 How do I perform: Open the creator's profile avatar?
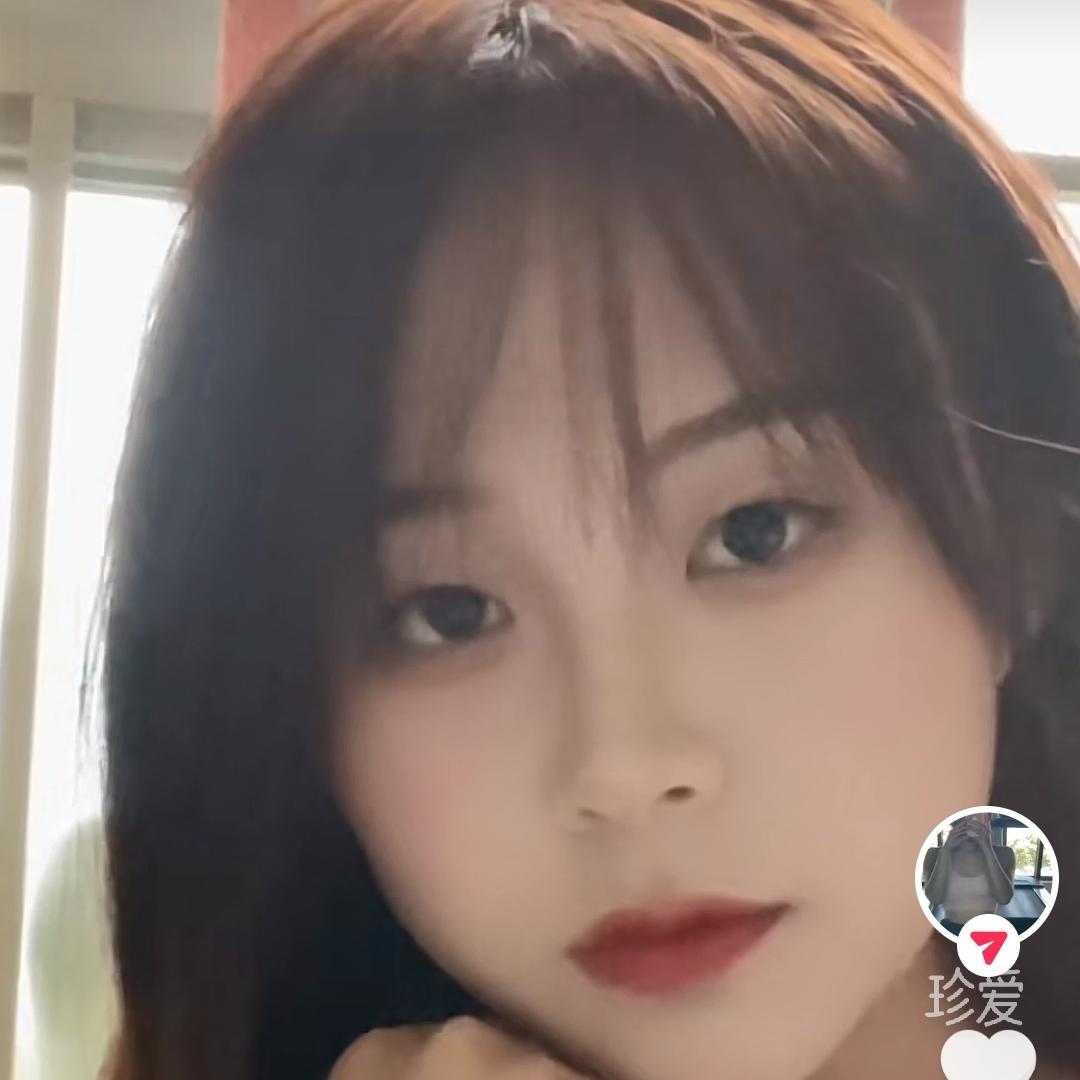(x=987, y=866)
